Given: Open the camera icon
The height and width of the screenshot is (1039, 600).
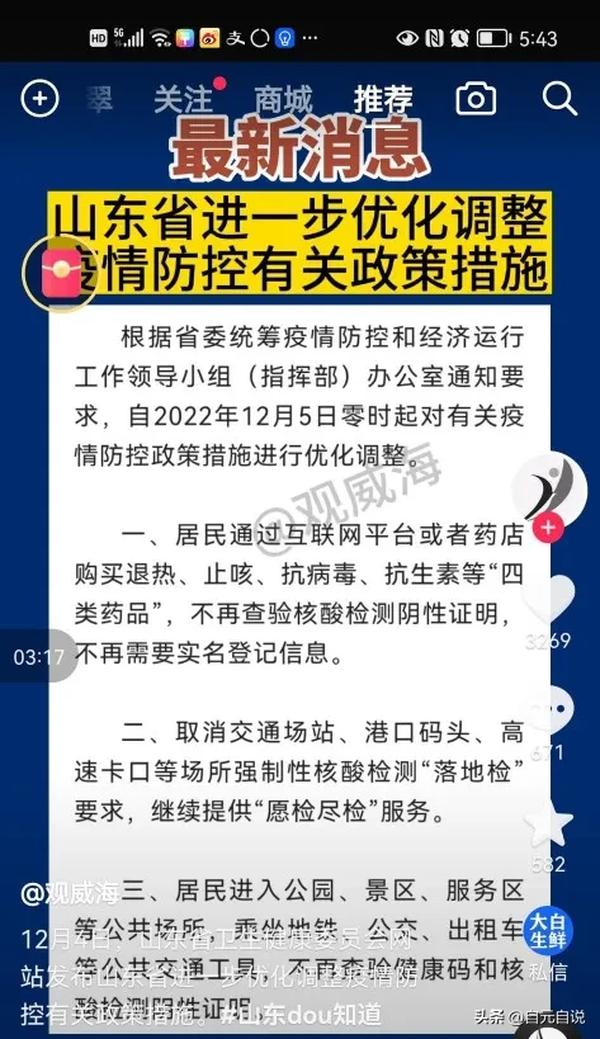Looking at the screenshot, I should click(x=475, y=99).
